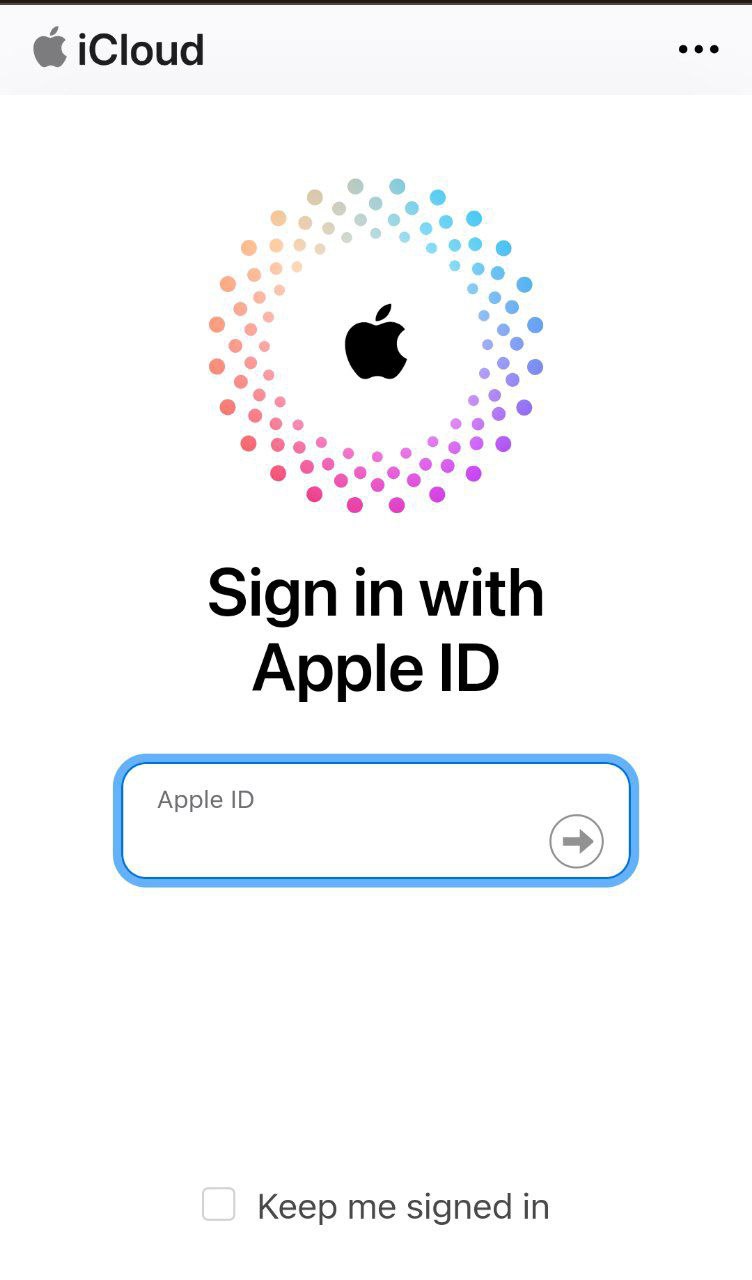Open the three-dot overflow menu
This screenshot has height=1280, width=752.
pos(698,49)
